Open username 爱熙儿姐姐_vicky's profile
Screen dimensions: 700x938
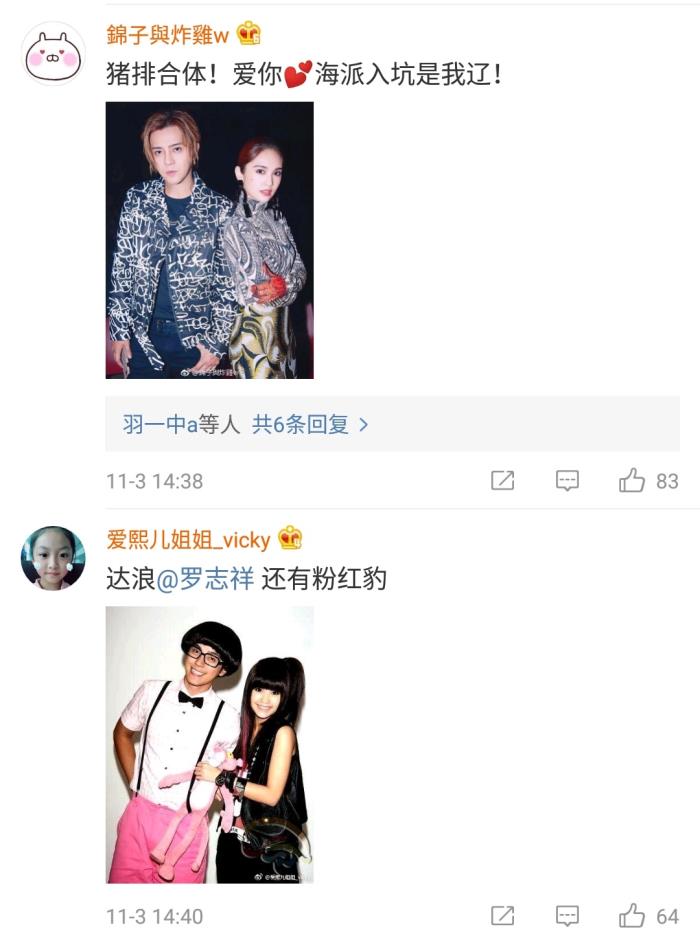(x=189, y=540)
